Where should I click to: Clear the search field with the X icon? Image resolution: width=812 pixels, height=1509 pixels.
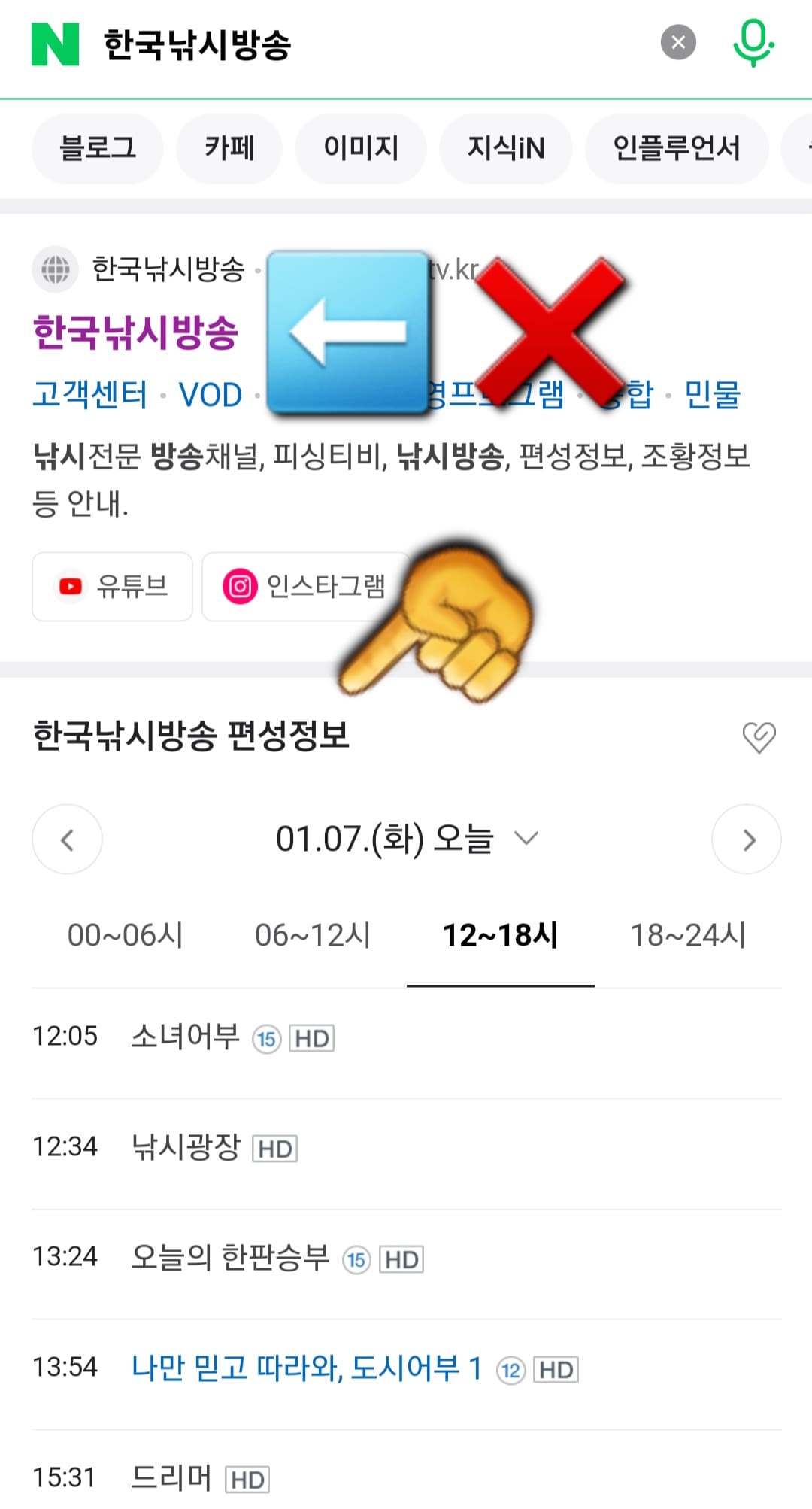click(679, 43)
